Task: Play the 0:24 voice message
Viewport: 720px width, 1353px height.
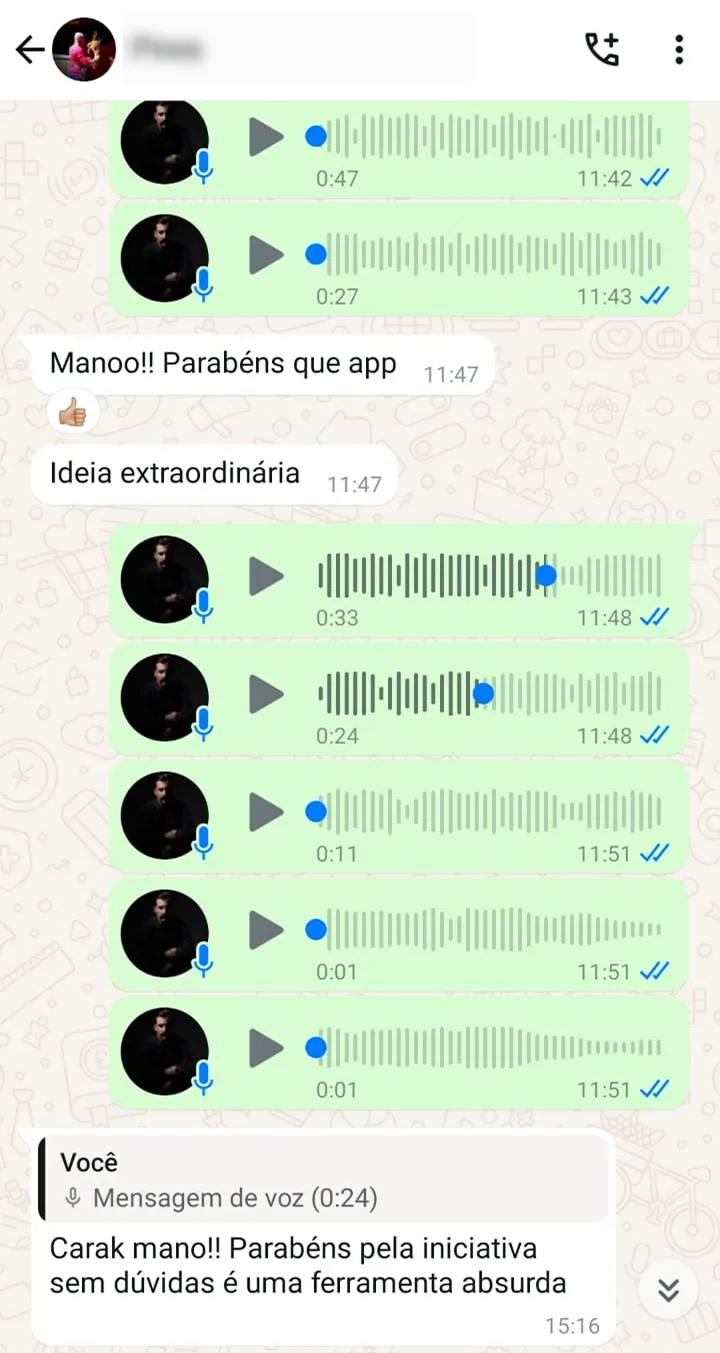Action: pos(266,694)
